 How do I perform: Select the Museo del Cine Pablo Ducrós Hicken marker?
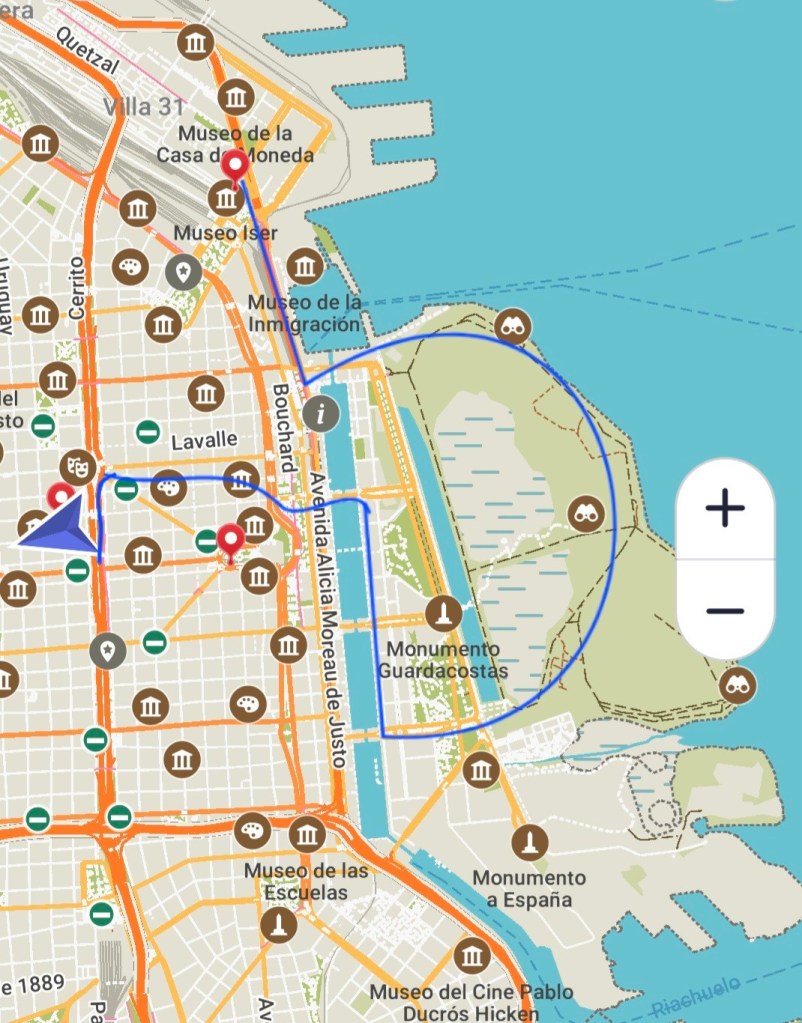click(471, 955)
